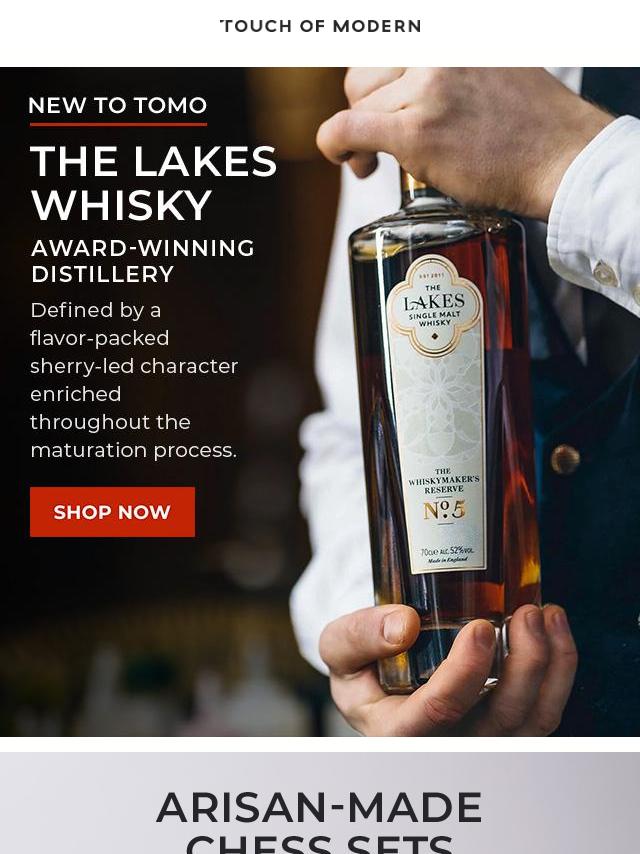Open the Touch of Modern header link
Screen dimensions: 640x854
[x=320, y=27]
